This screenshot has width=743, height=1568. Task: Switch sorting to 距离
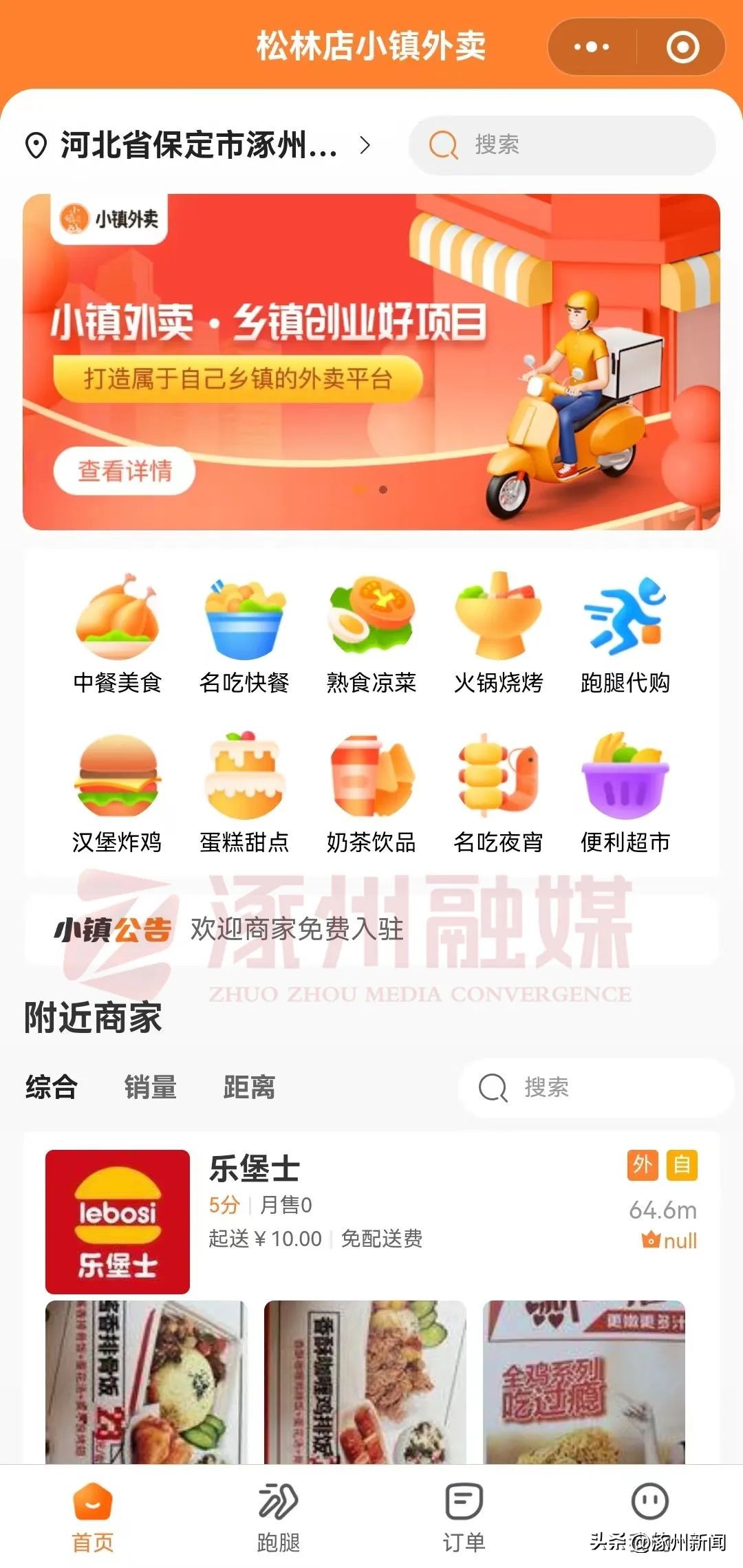249,1089
